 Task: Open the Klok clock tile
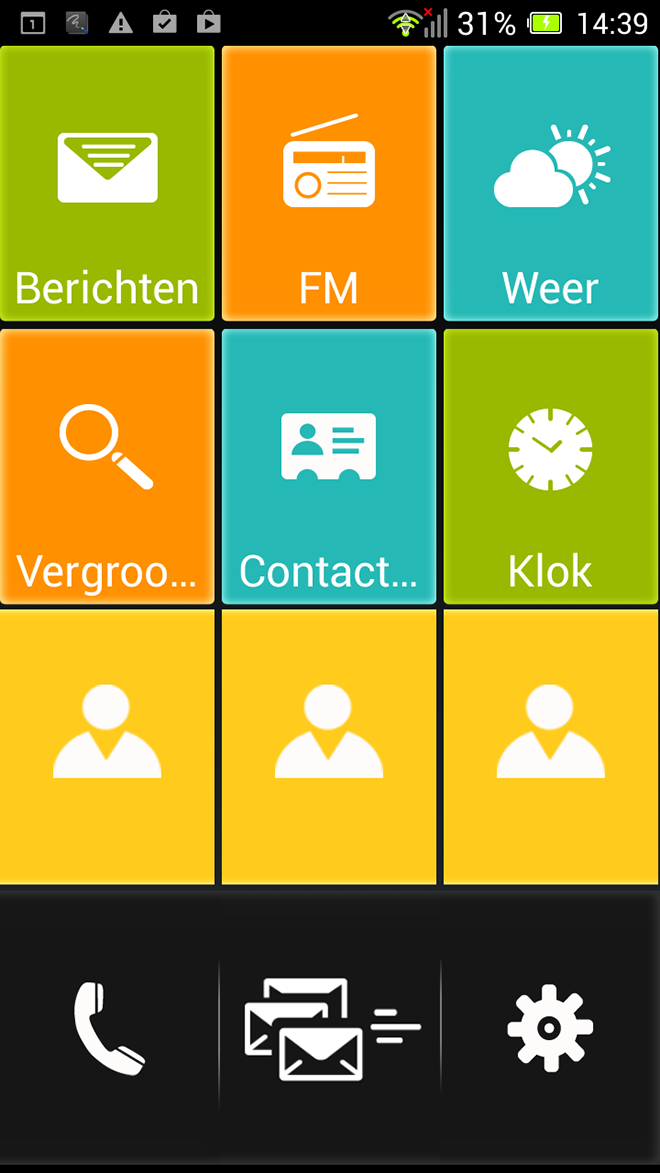tap(551, 466)
